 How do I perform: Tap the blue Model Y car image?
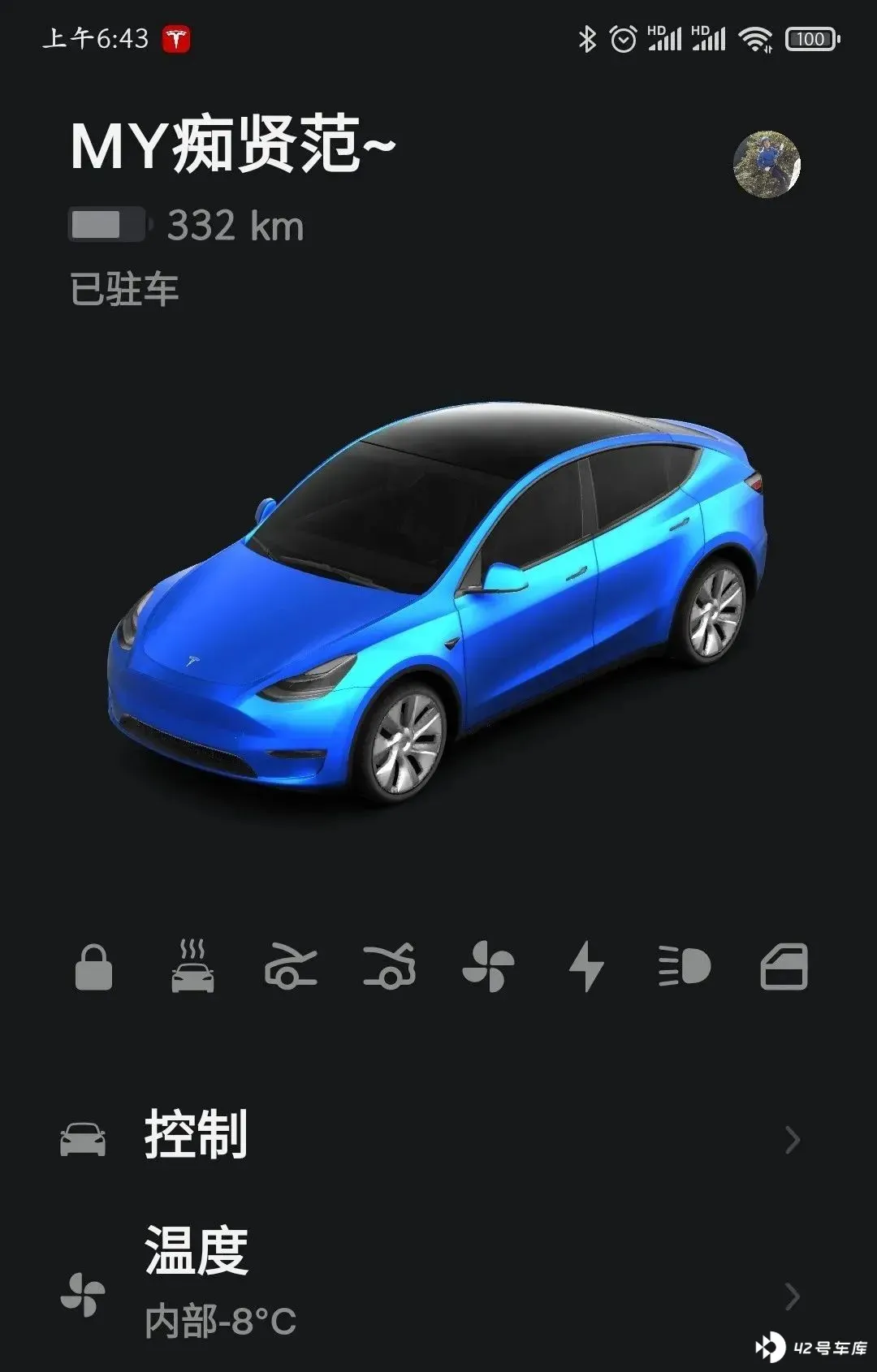pyautogui.click(x=438, y=601)
